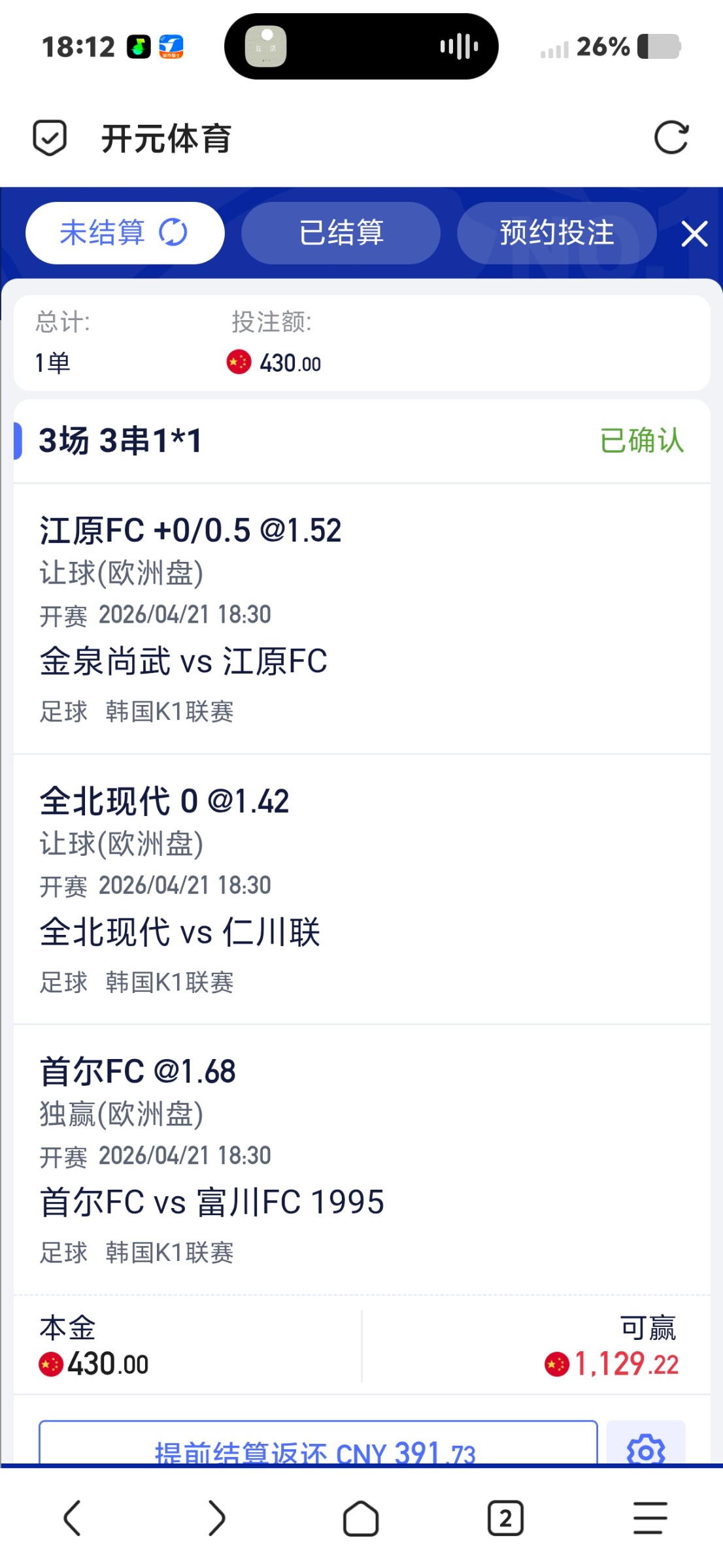Select the 未结算 tab
The image size is (723, 1568).
(125, 233)
